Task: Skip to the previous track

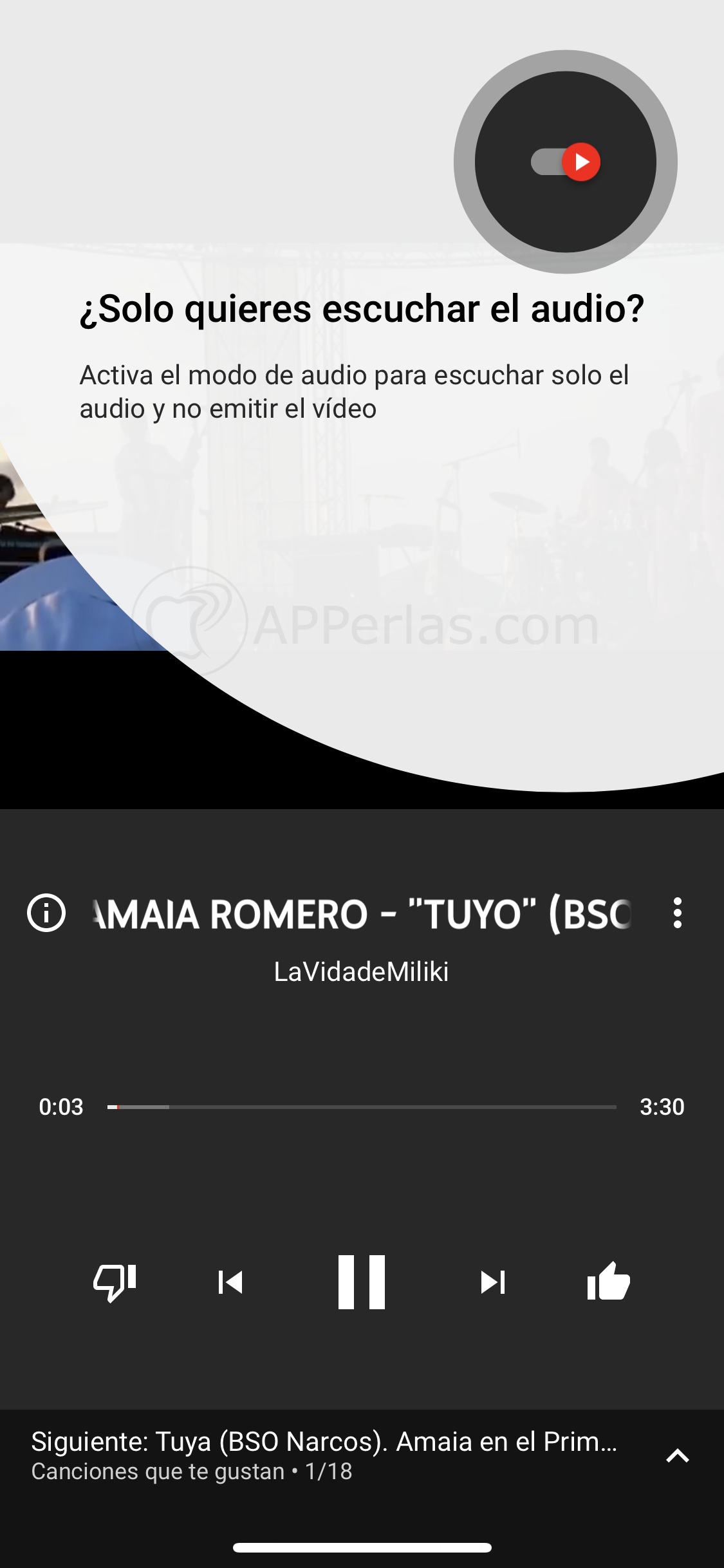Action: pos(230,1282)
